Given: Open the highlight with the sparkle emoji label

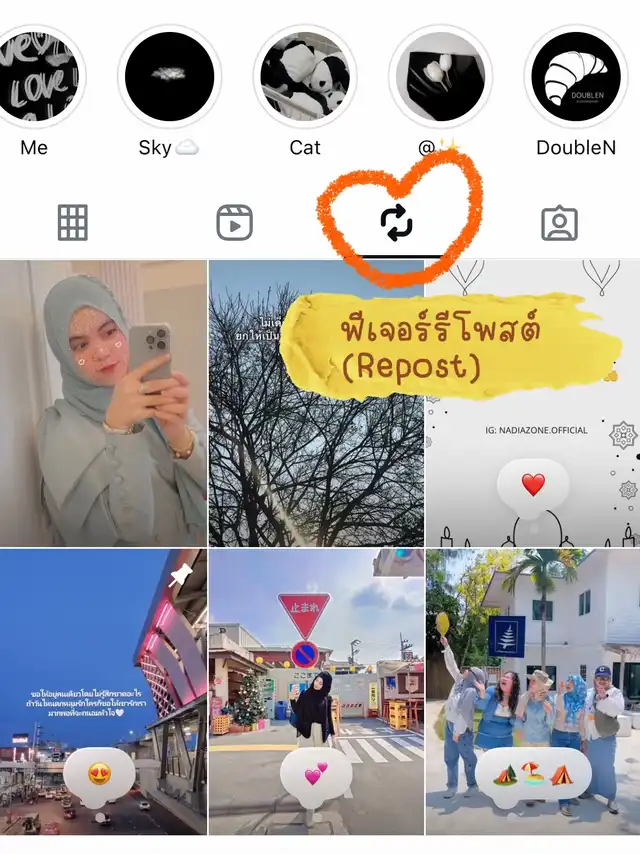Looking at the screenshot, I should pyautogui.click(x=440, y=78).
